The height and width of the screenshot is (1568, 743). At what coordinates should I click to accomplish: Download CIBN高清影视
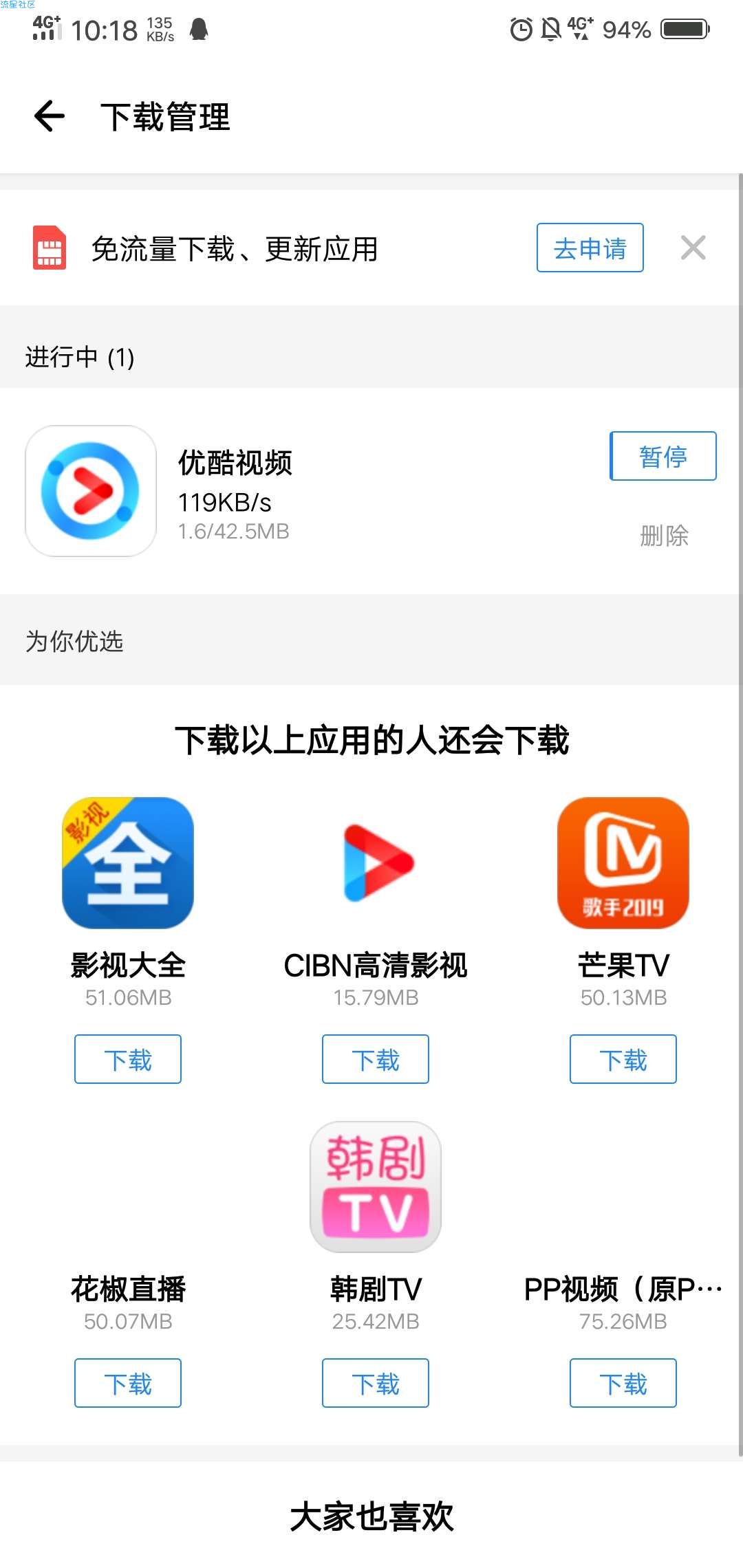(x=376, y=1059)
